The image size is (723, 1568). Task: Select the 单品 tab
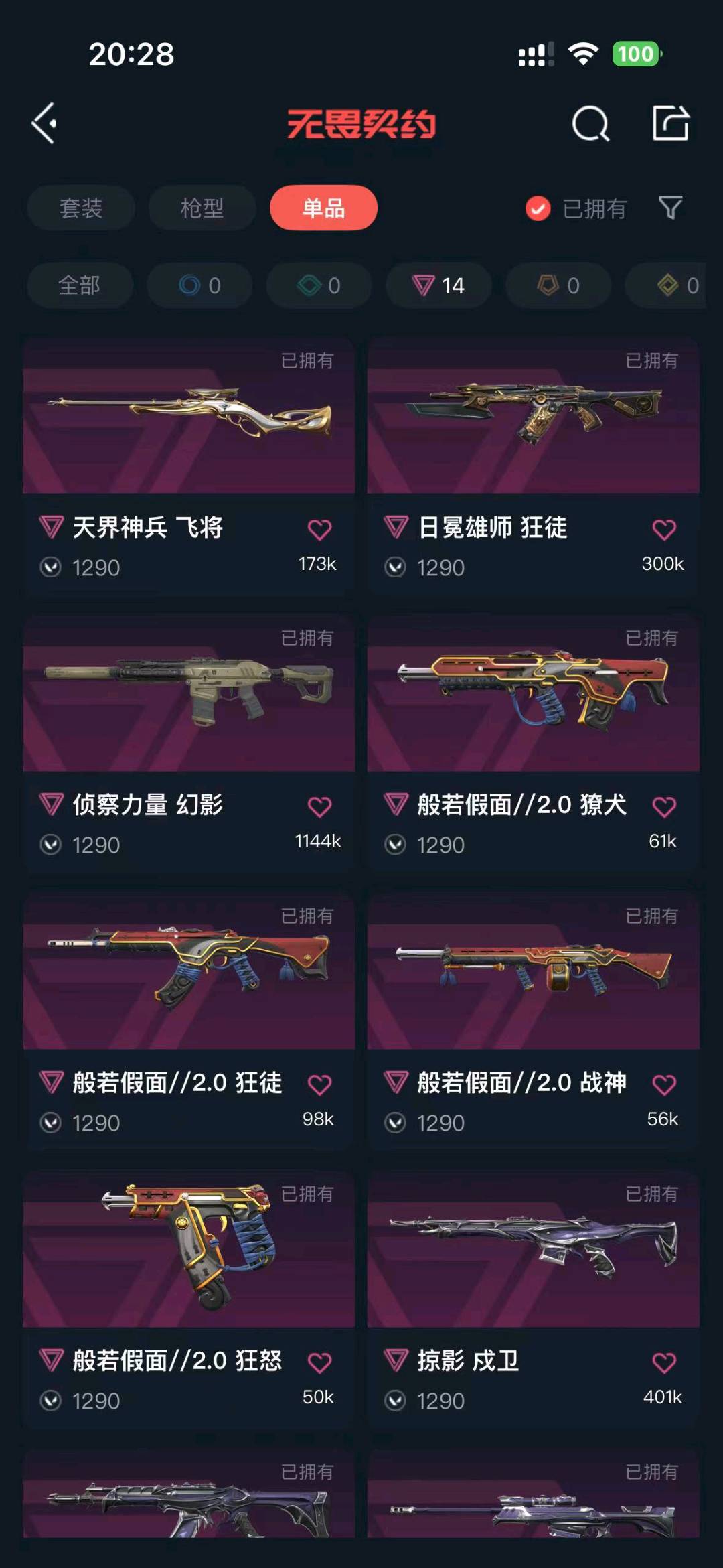coord(323,208)
